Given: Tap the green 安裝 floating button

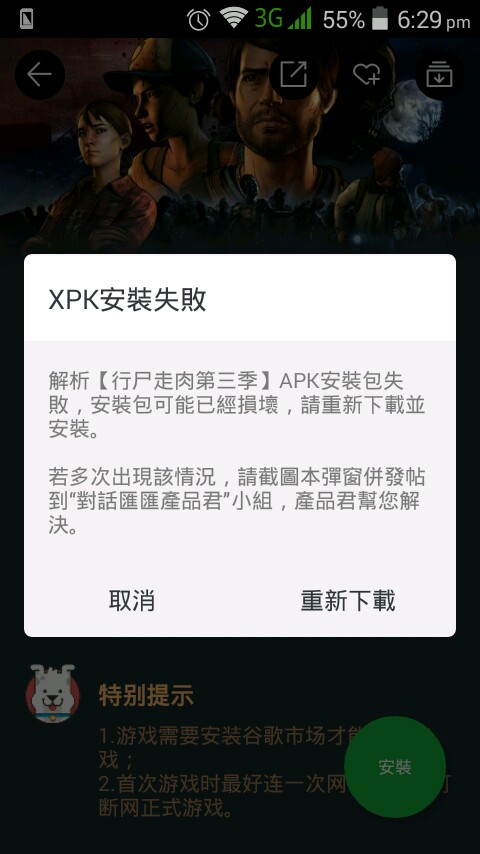Looking at the screenshot, I should [395, 766].
